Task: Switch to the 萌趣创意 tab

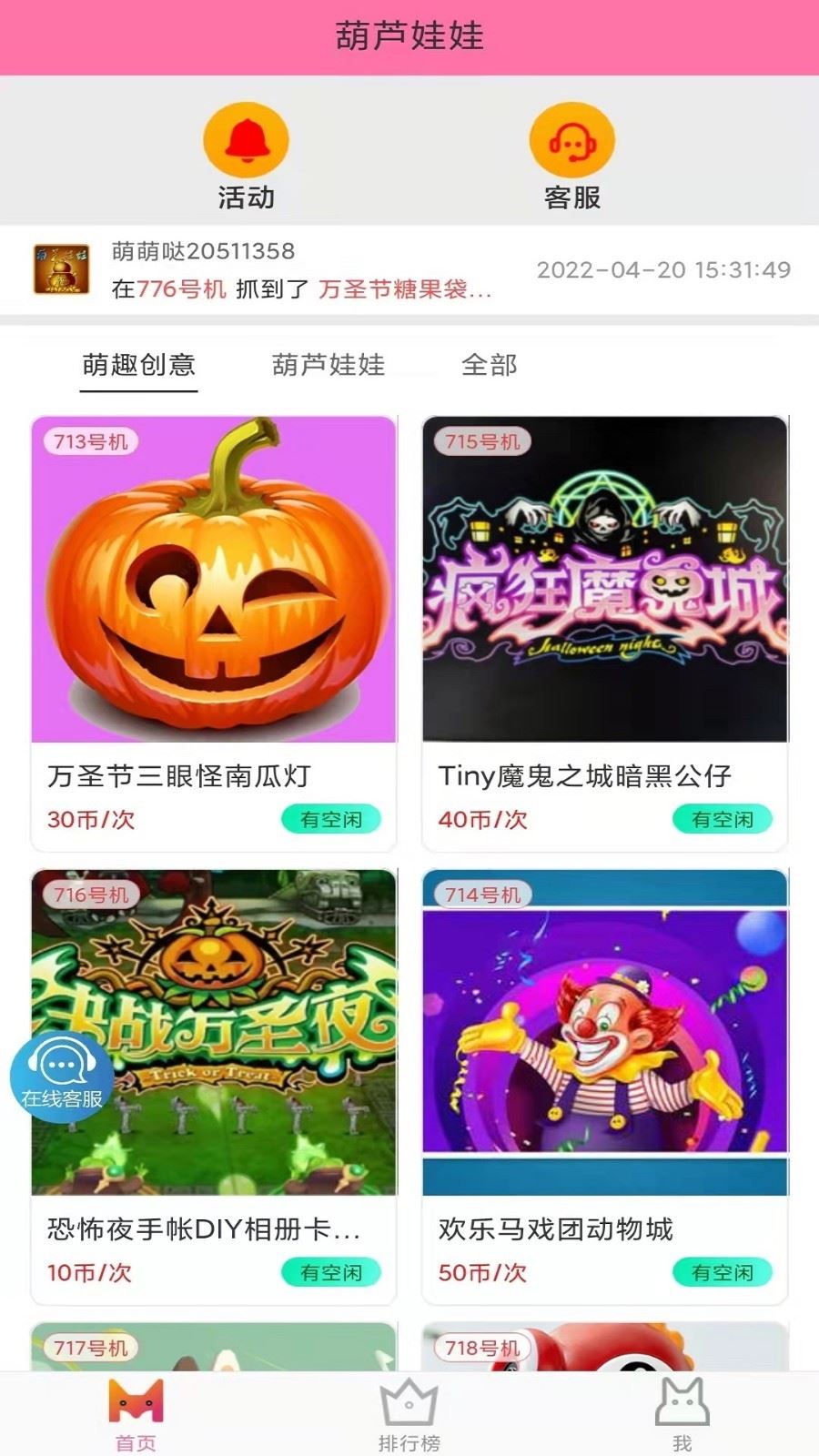Action: point(138,365)
